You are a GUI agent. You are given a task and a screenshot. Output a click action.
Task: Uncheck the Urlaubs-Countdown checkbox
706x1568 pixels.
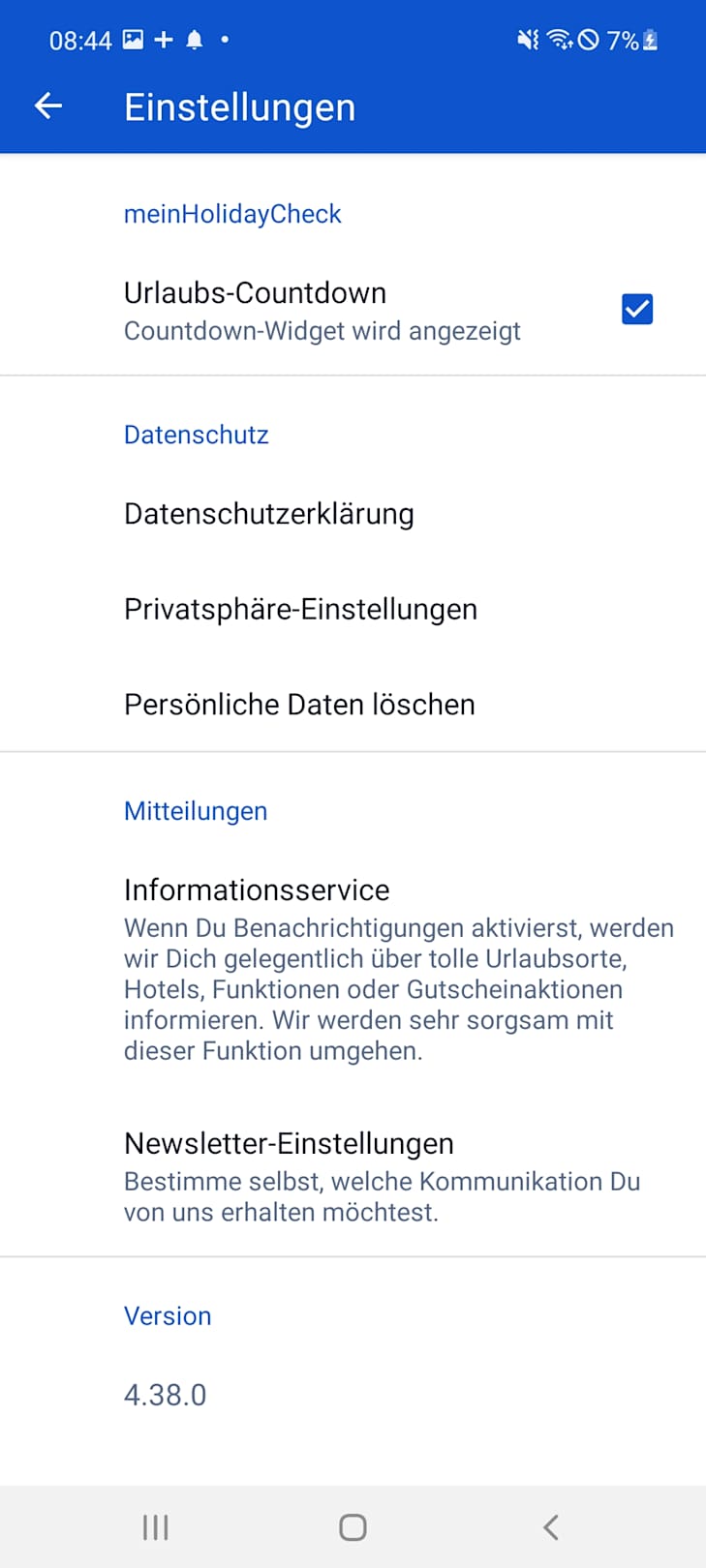pos(636,310)
